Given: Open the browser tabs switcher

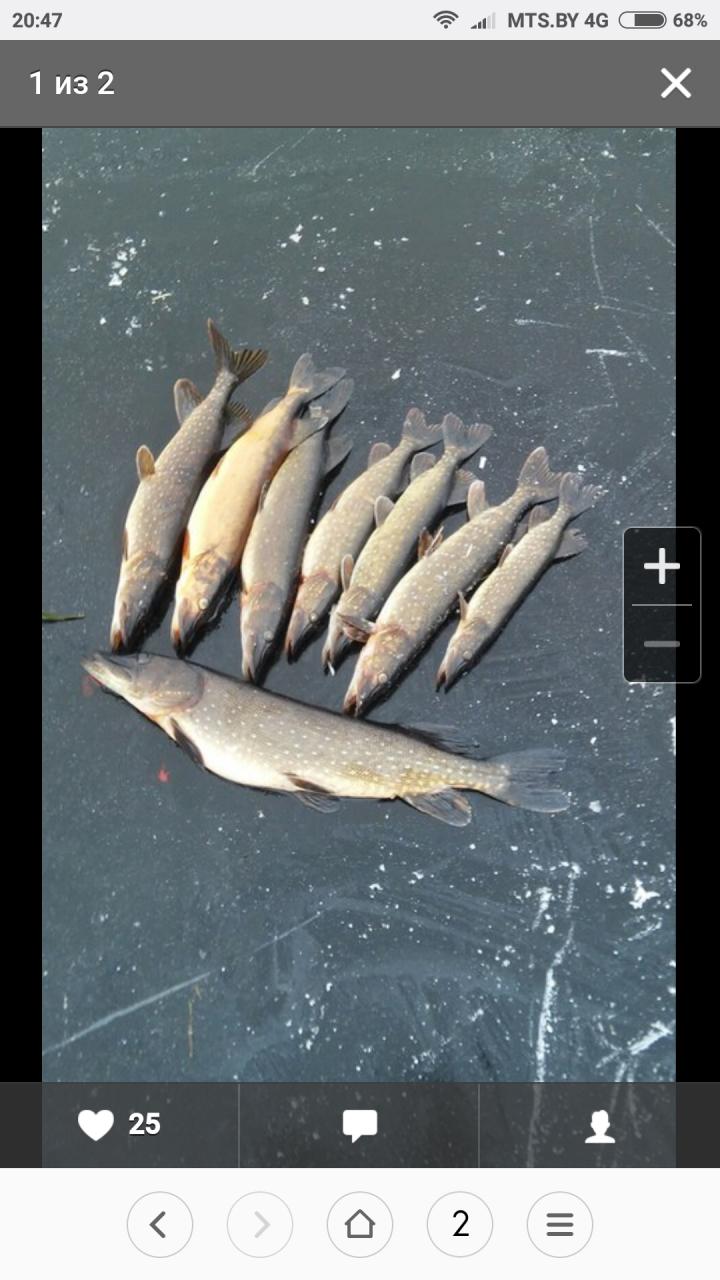Looking at the screenshot, I should tap(460, 1224).
